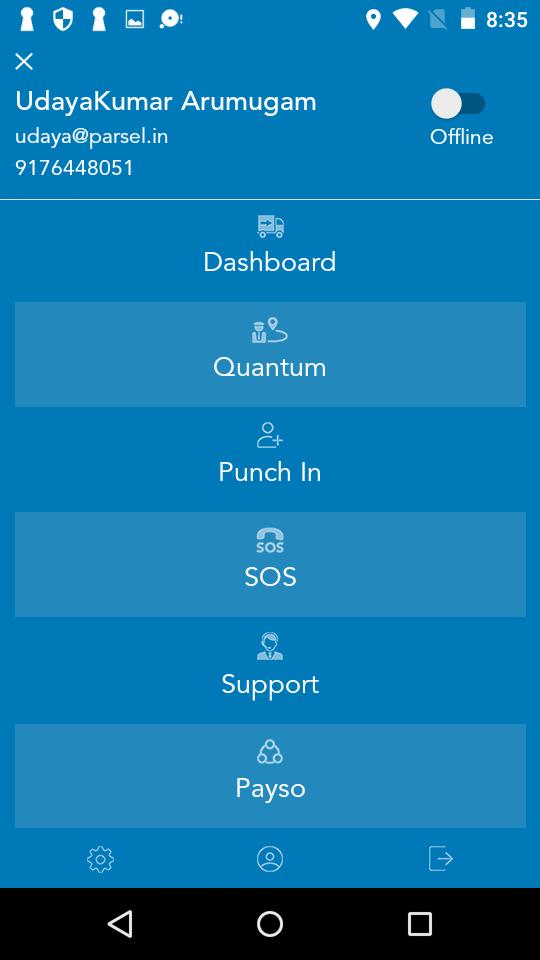Open the SOS option
The width and height of the screenshot is (540, 960).
270,564
